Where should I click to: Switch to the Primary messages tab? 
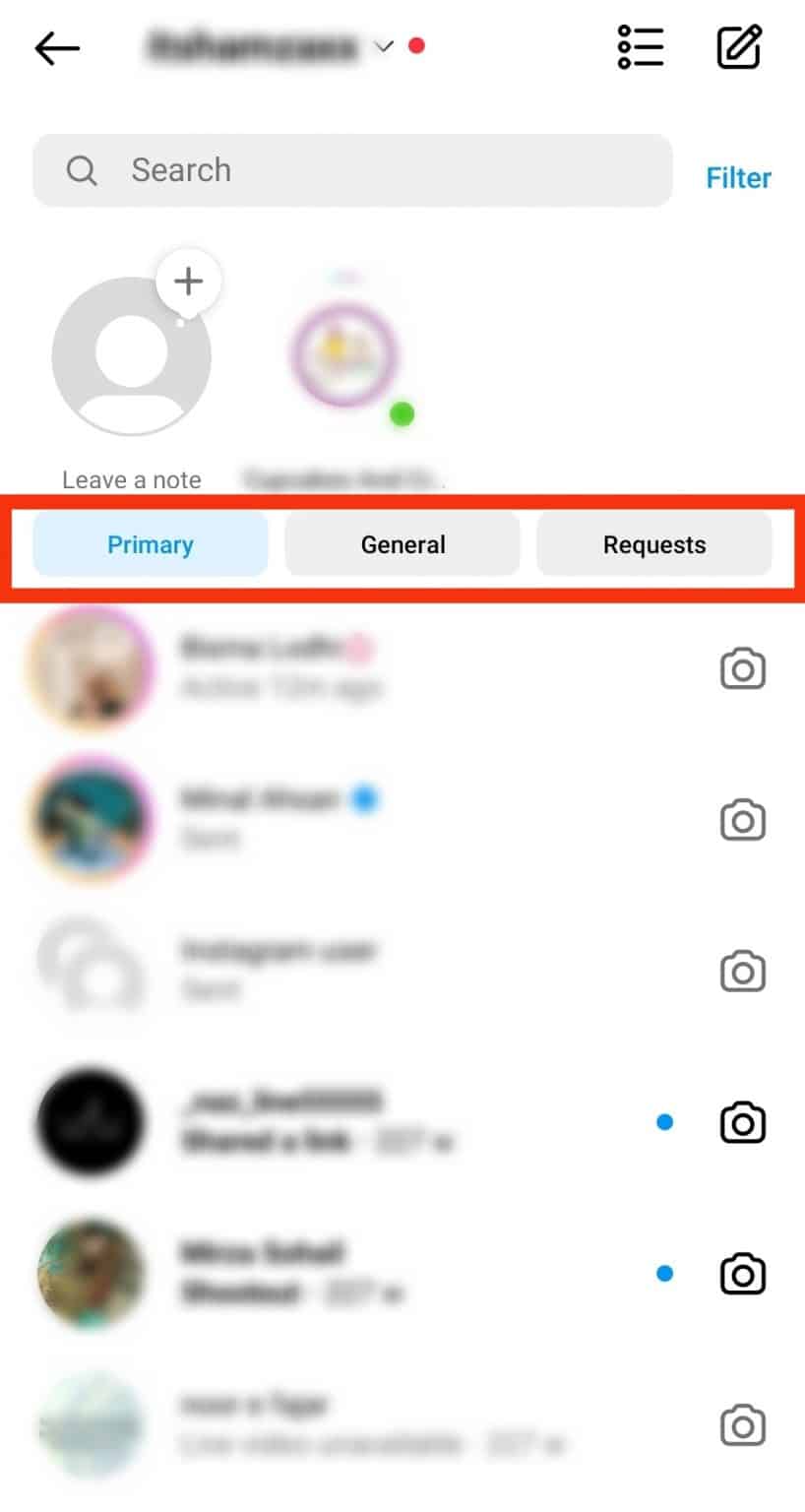[x=150, y=543]
